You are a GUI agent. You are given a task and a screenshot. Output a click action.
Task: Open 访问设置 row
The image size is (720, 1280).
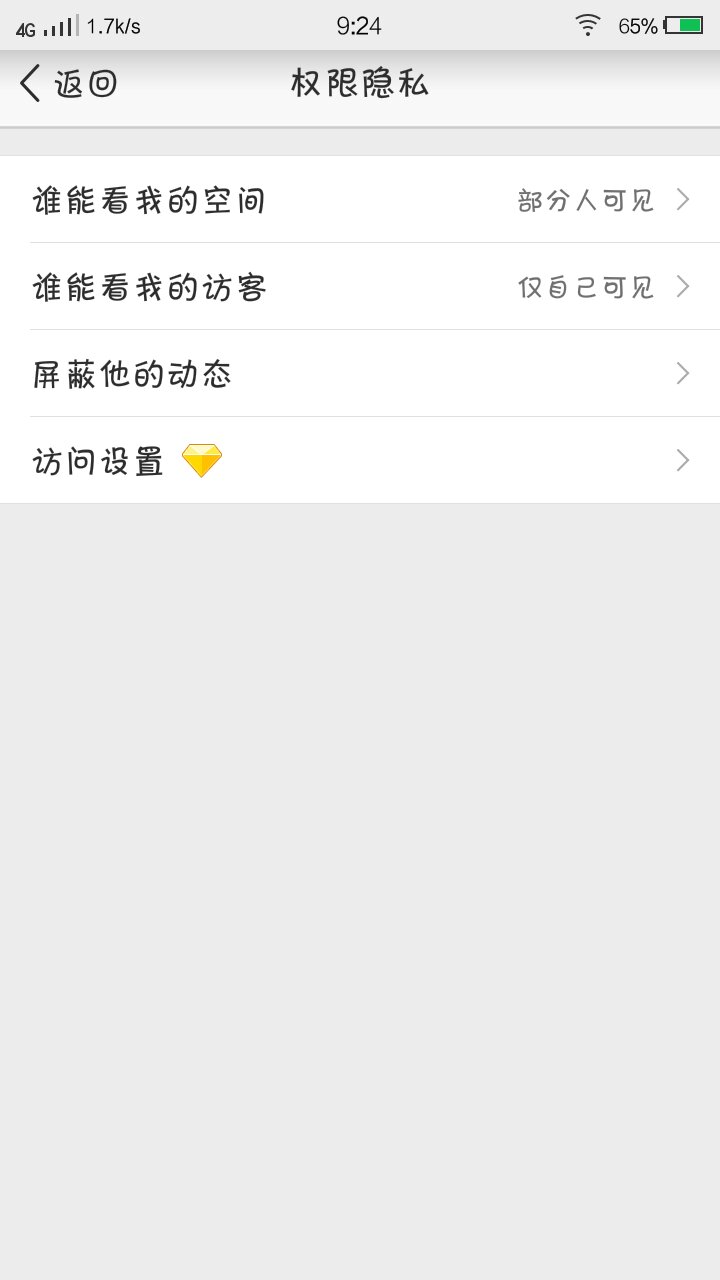click(x=360, y=461)
